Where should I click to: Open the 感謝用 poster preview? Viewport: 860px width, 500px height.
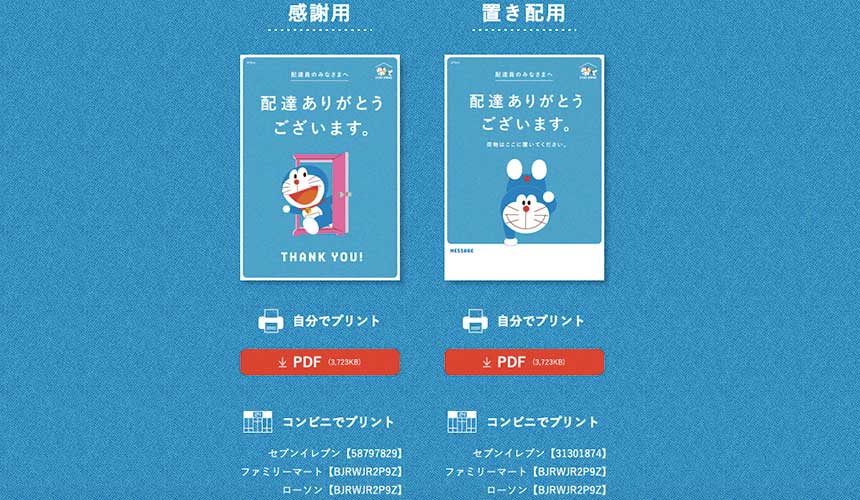click(x=320, y=167)
